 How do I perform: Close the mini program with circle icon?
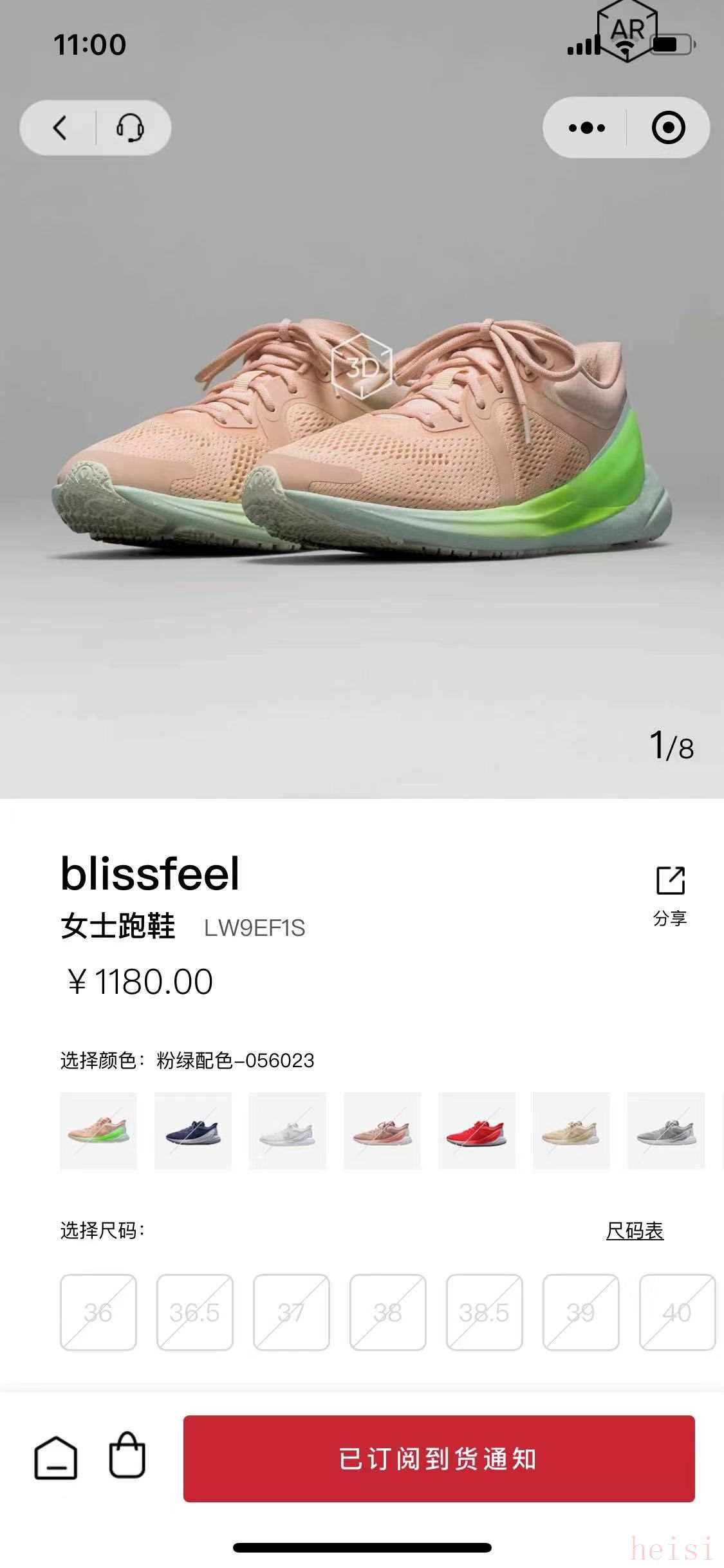pos(668,127)
